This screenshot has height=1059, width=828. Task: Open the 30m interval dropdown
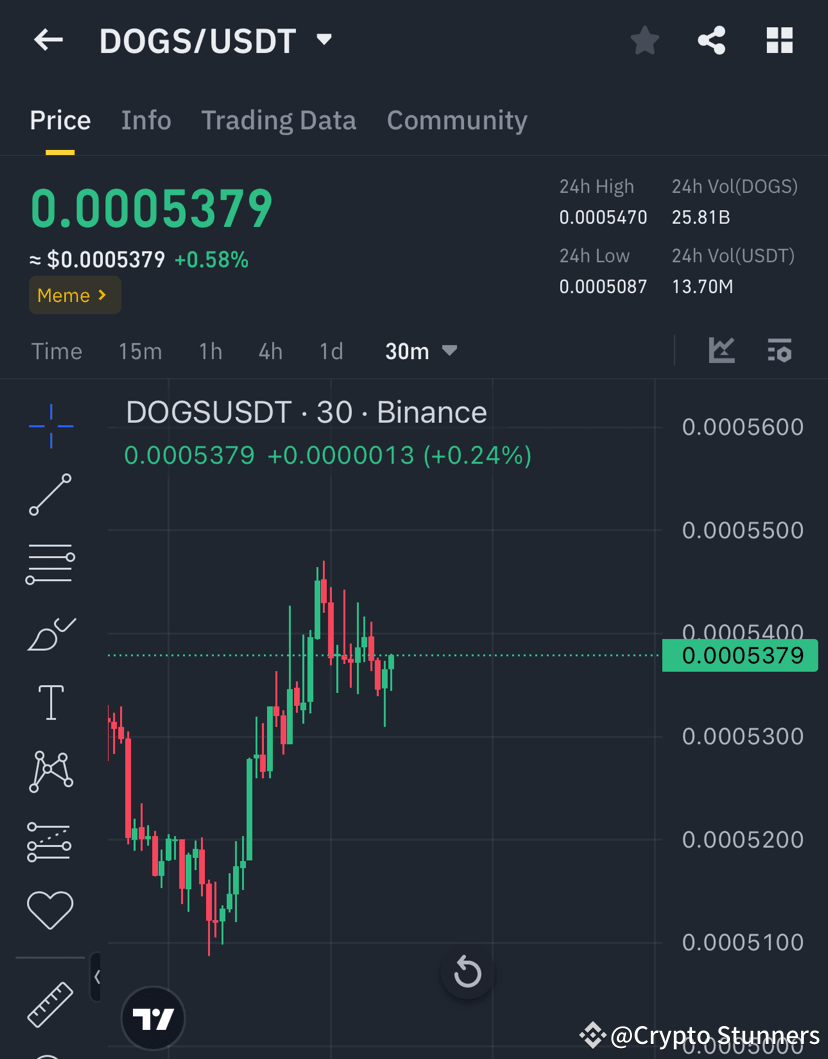(x=421, y=351)
